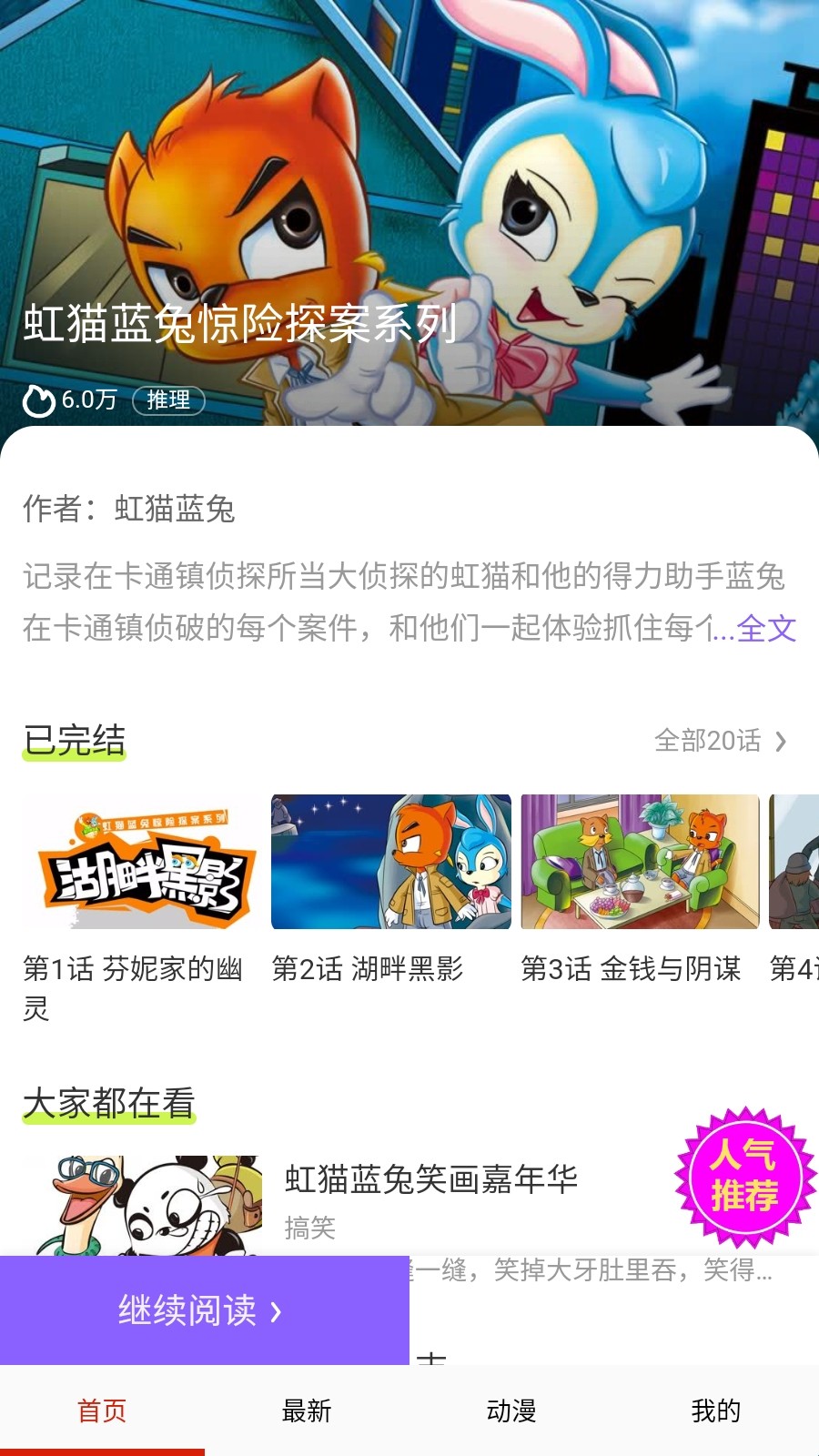This screenshot has height=1456, width=819.
Task: Tap 全文 to expand the synopsis
Action: [x=769, y=628]
